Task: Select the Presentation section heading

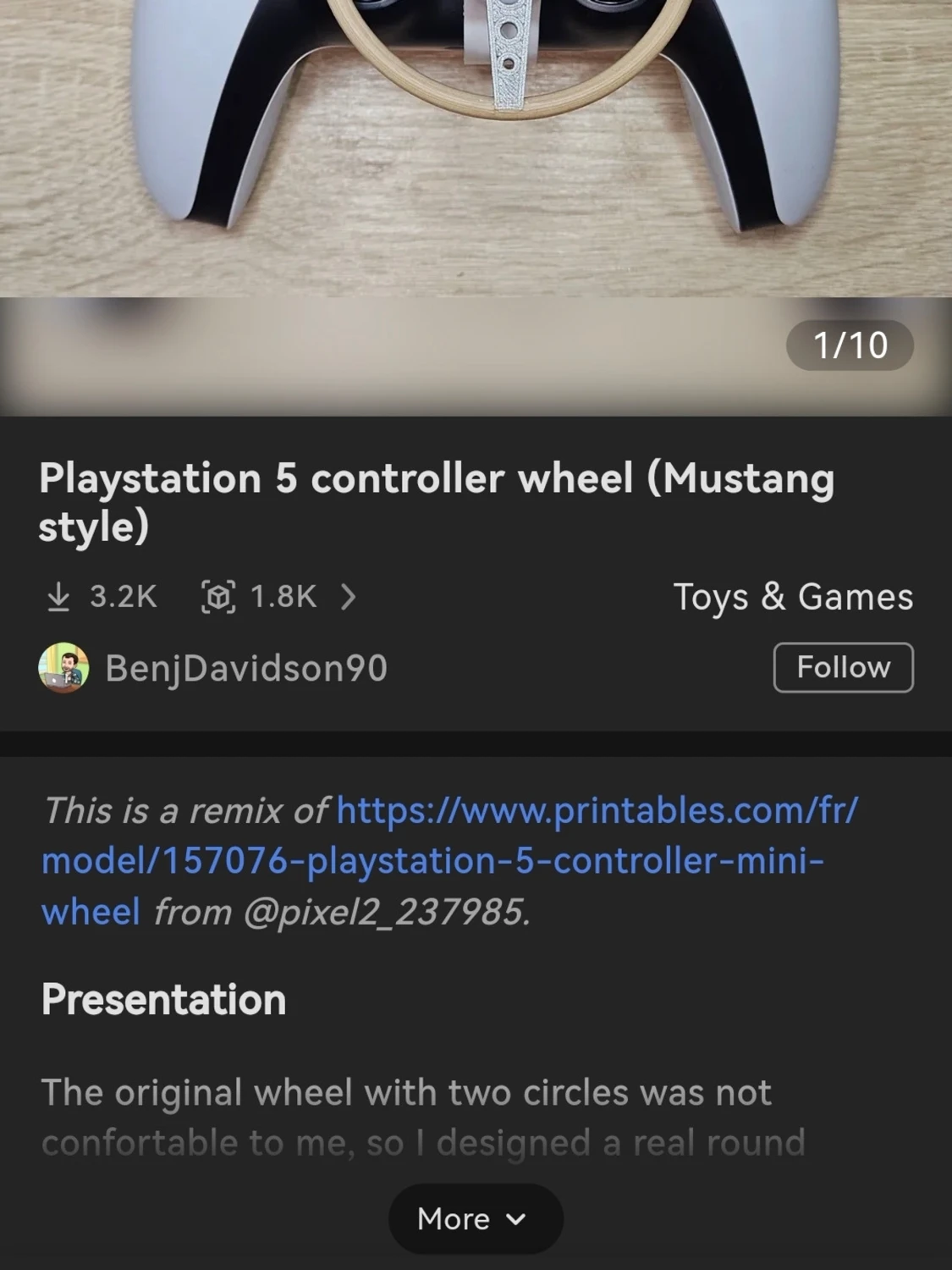Action: 165,999
